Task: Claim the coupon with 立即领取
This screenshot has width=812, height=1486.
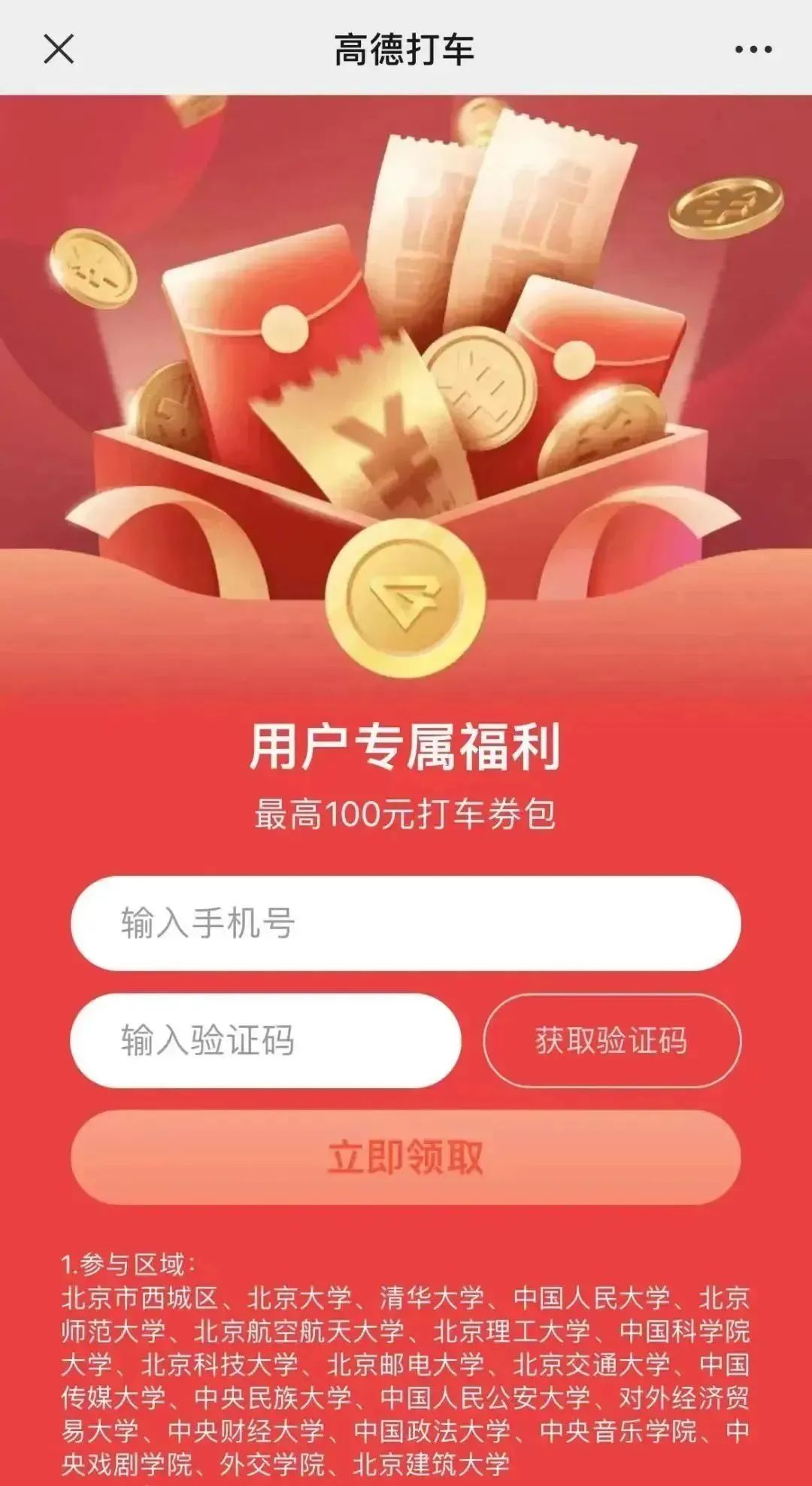Action: (x=406, y=1157)
